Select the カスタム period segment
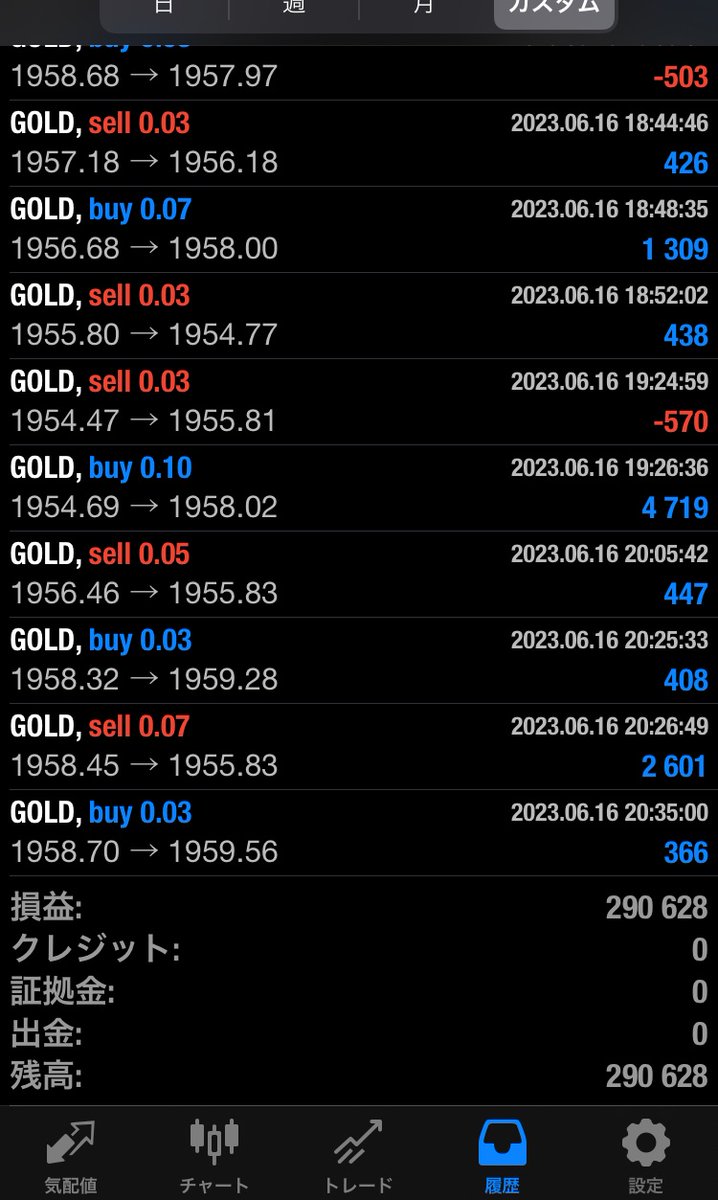Screen dimensions: 718x1200 (x=554, y=10)
